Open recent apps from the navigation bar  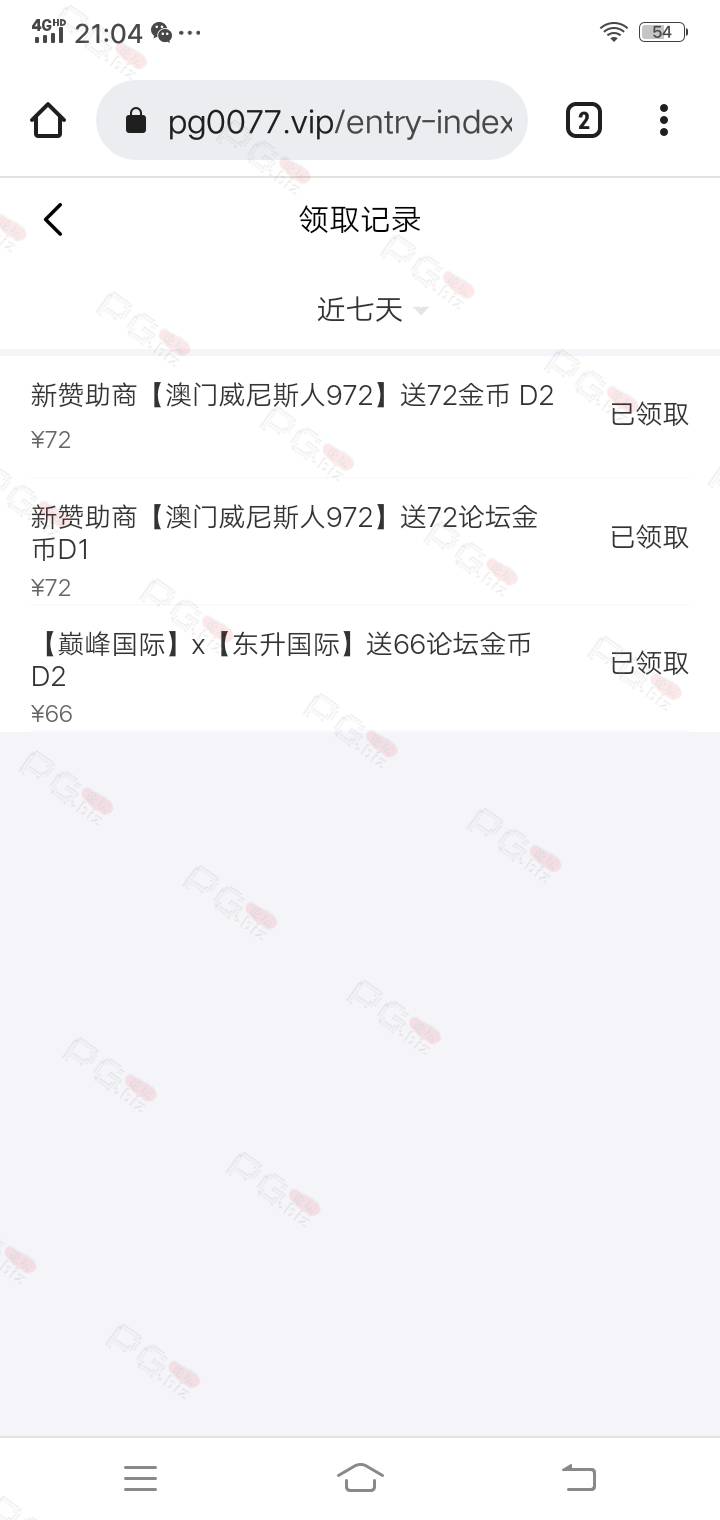click(140, 1477)
